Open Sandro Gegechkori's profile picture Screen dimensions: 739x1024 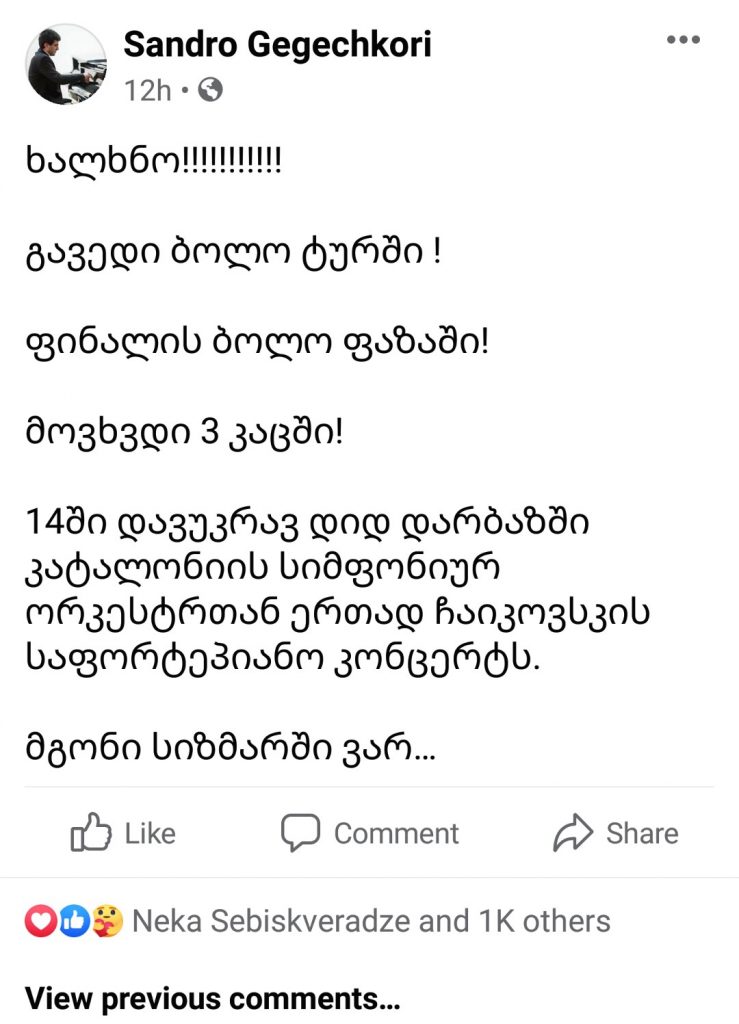pyautogui.click(x=66, y=64)
